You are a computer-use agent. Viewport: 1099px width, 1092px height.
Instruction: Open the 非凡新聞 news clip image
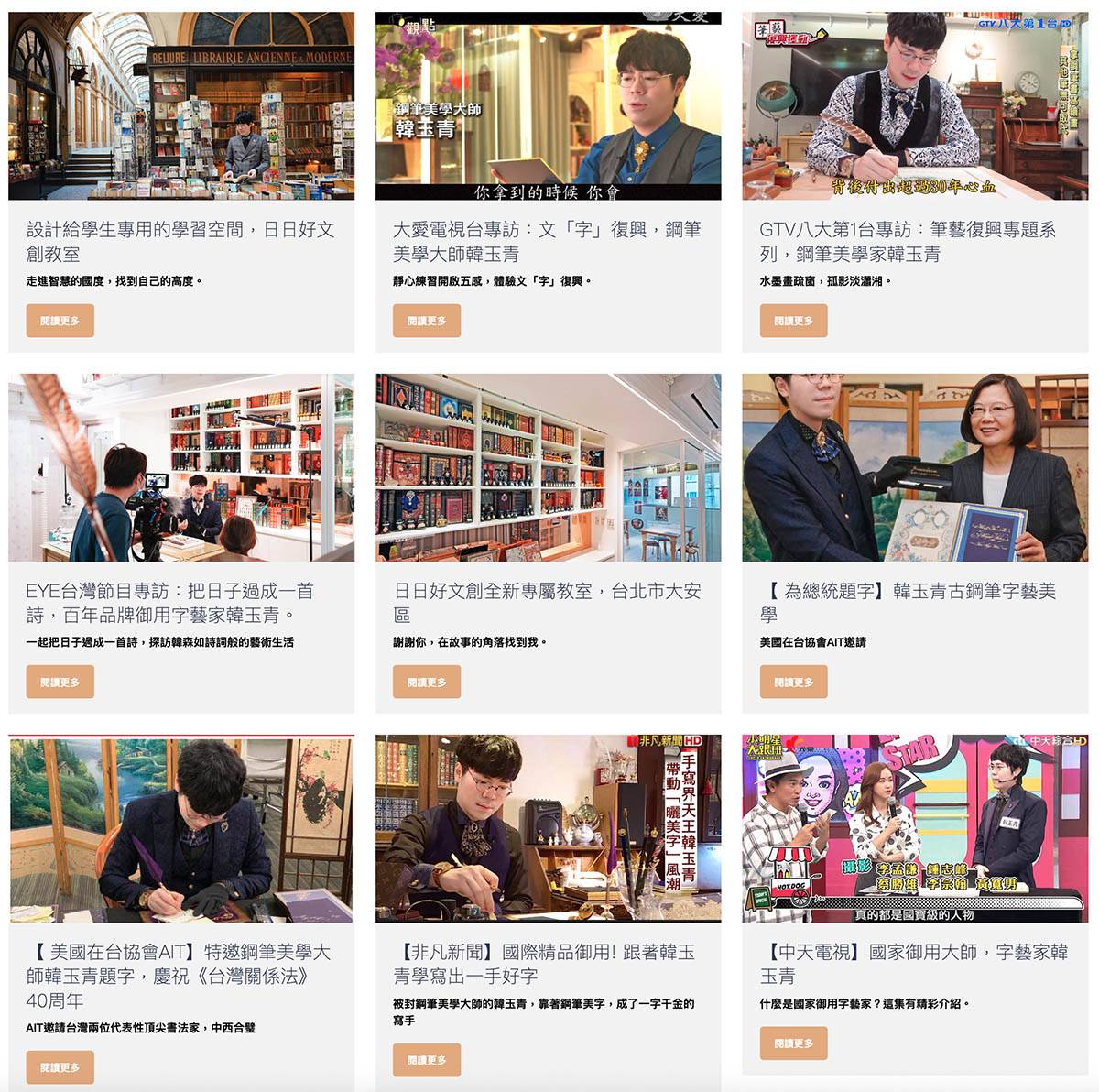coord(548,828)
